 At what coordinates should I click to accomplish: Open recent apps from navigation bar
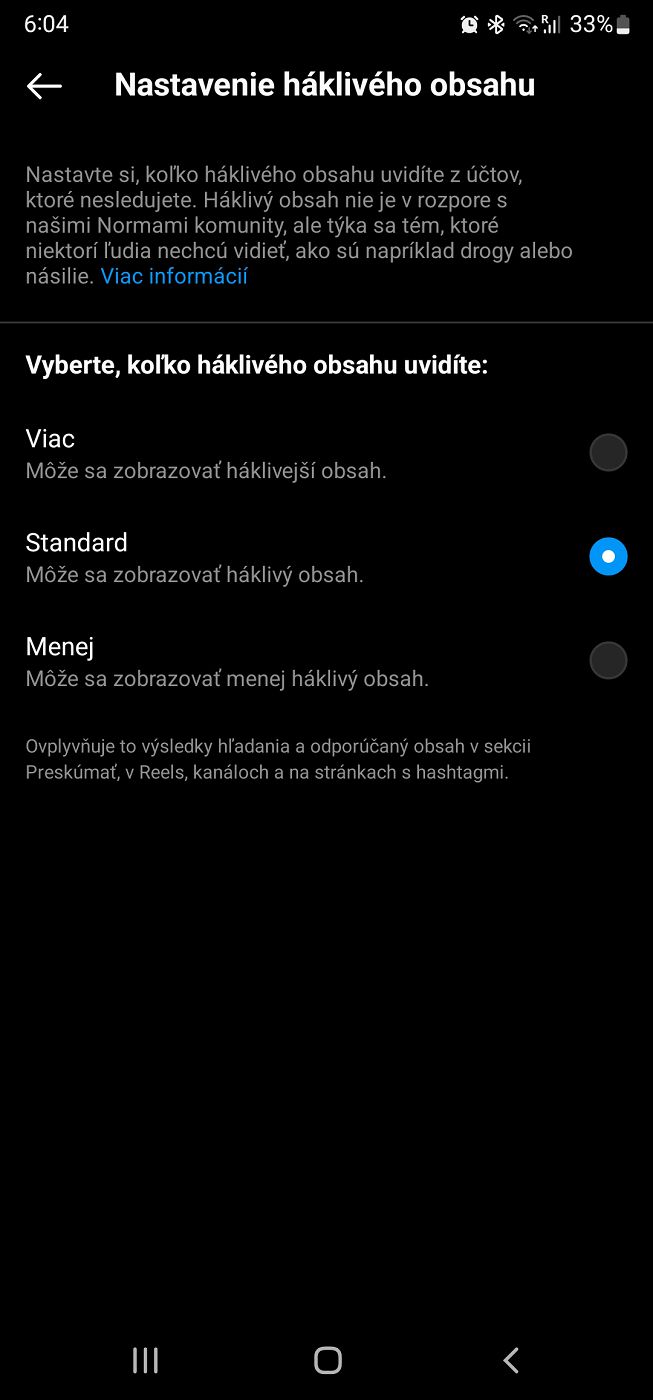pyautogui.click(x=146, y=1360)
